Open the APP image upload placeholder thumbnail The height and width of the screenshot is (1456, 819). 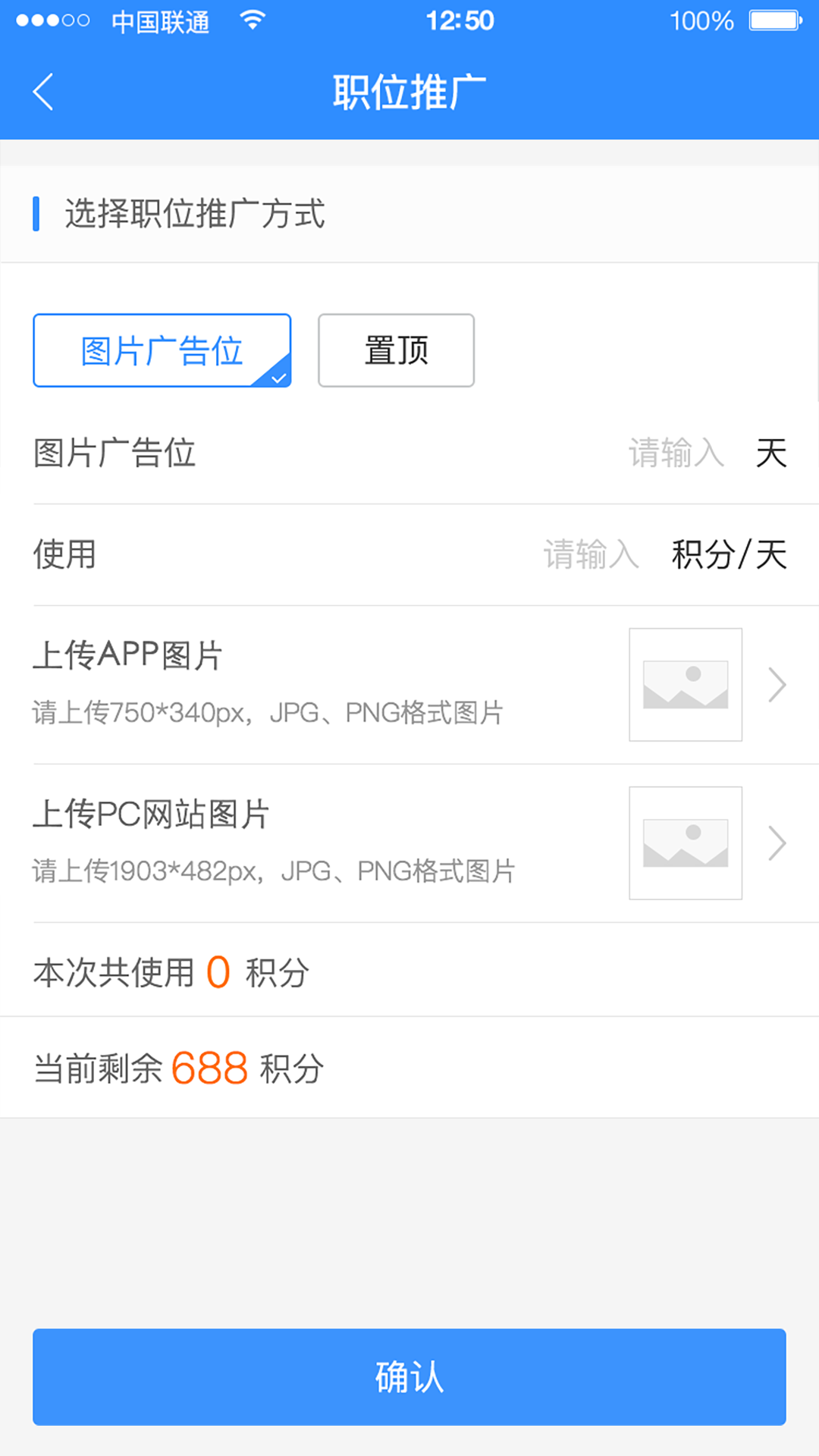point(685,684)
